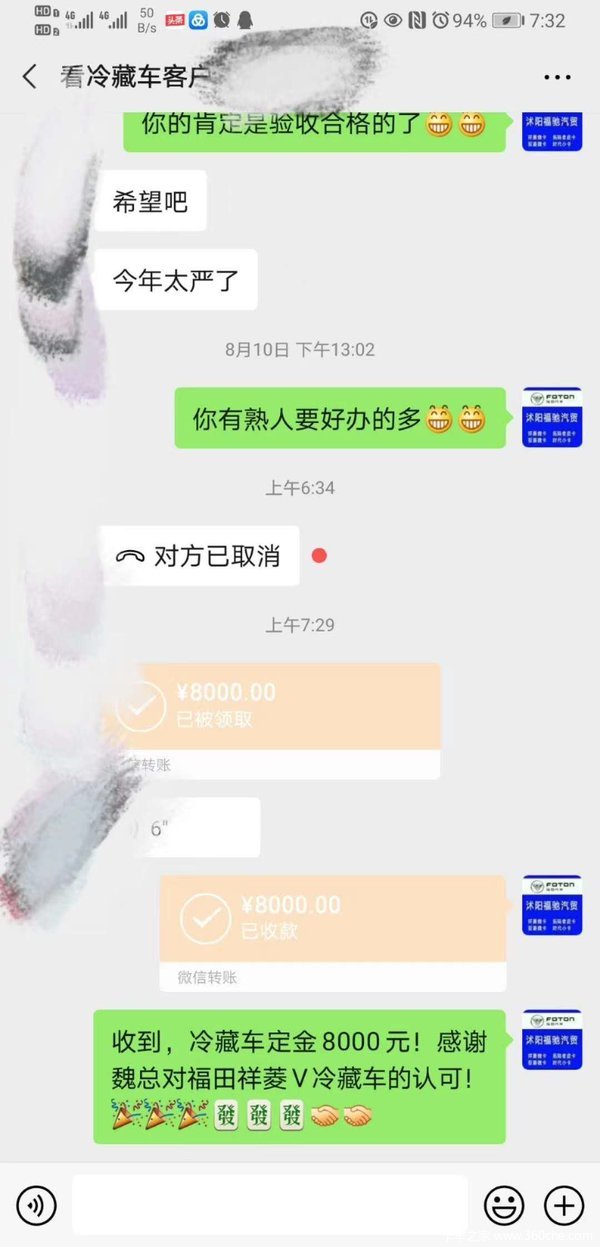This screenshot has height=1247, width=600.
Task: Open the chat info overflow menu
Action: (x=556, y=77)
